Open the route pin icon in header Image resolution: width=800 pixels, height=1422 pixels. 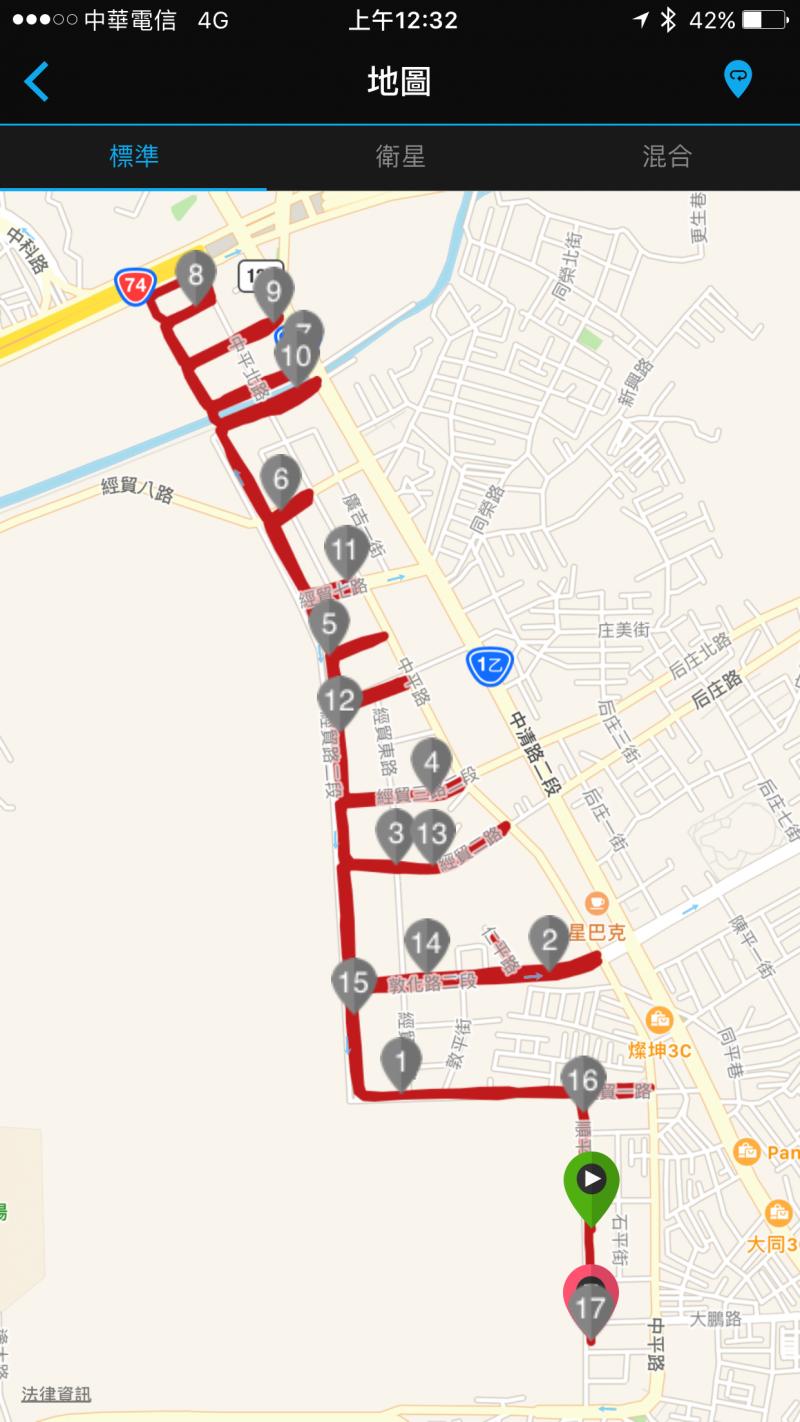737,80
